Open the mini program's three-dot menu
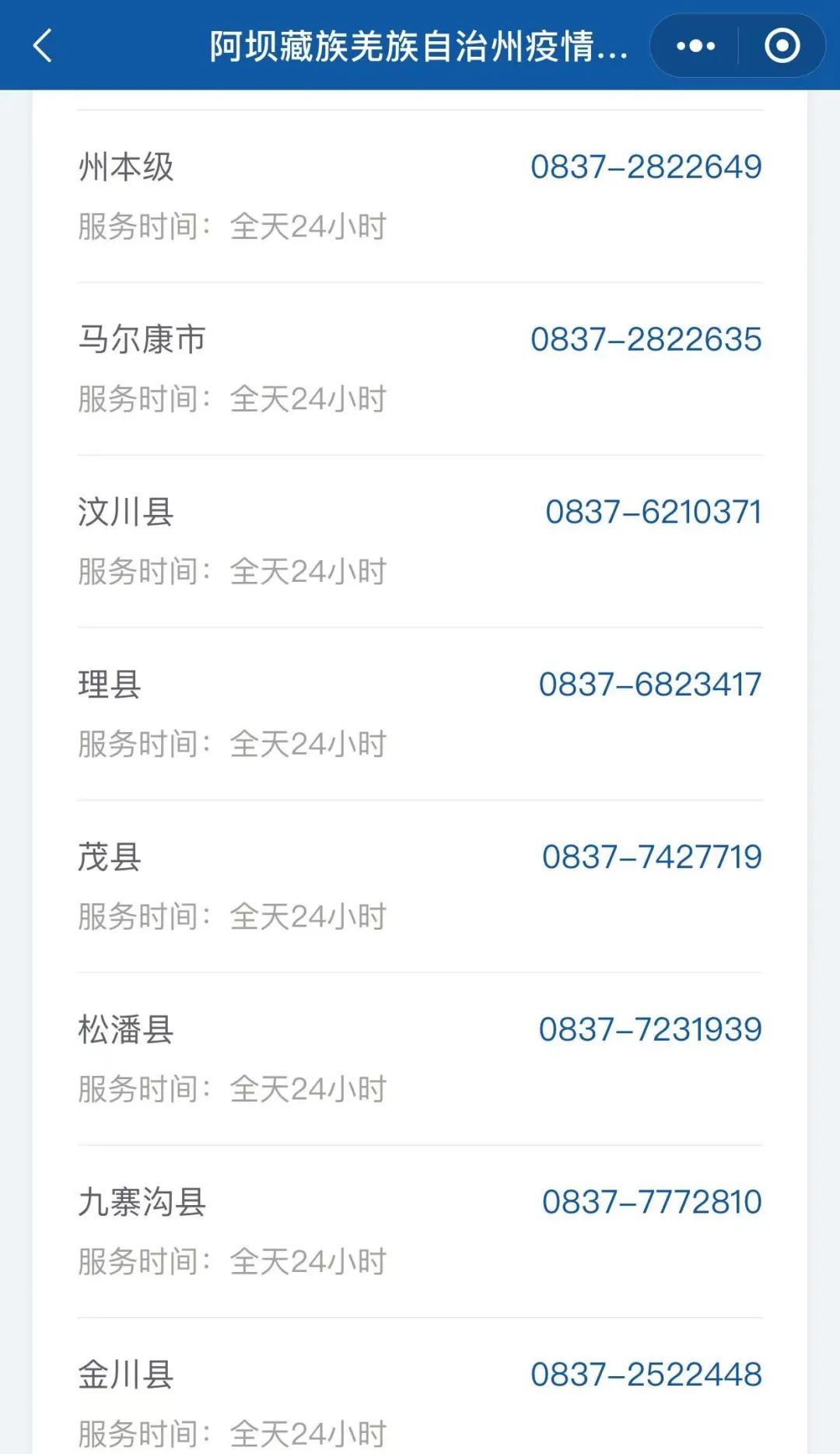Screen dimensions: 840x1454 (695, 46)
